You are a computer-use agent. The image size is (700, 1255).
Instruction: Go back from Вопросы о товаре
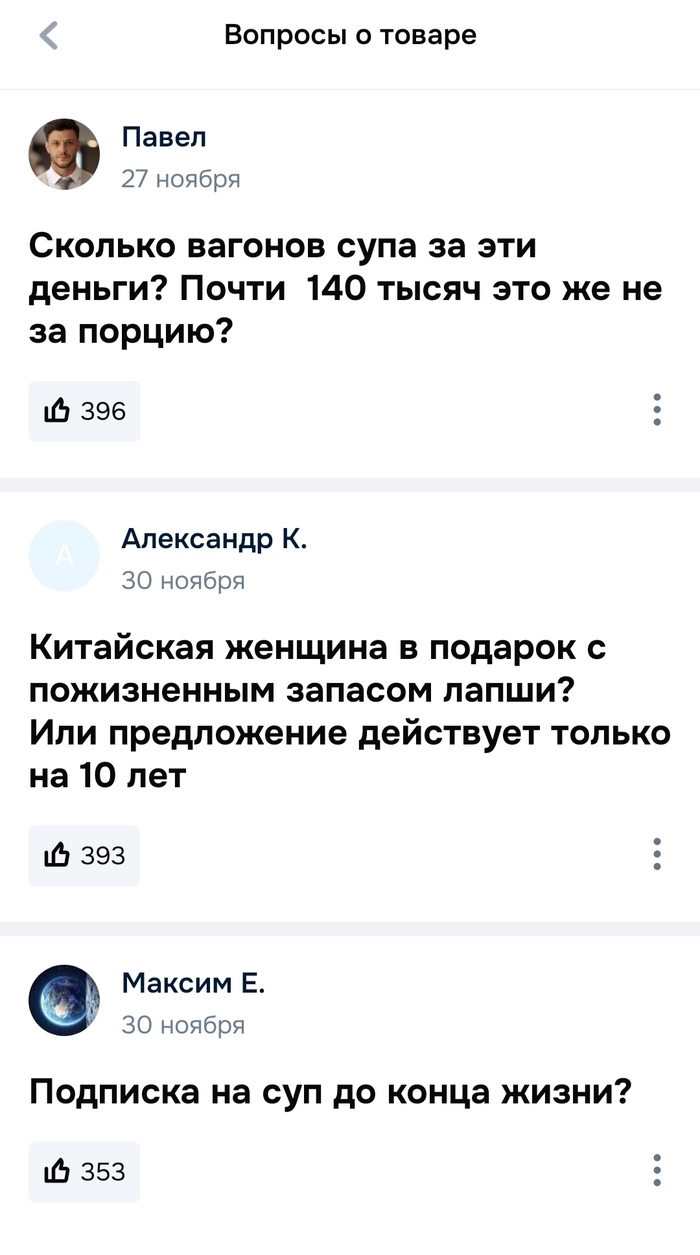coord(48,36)
